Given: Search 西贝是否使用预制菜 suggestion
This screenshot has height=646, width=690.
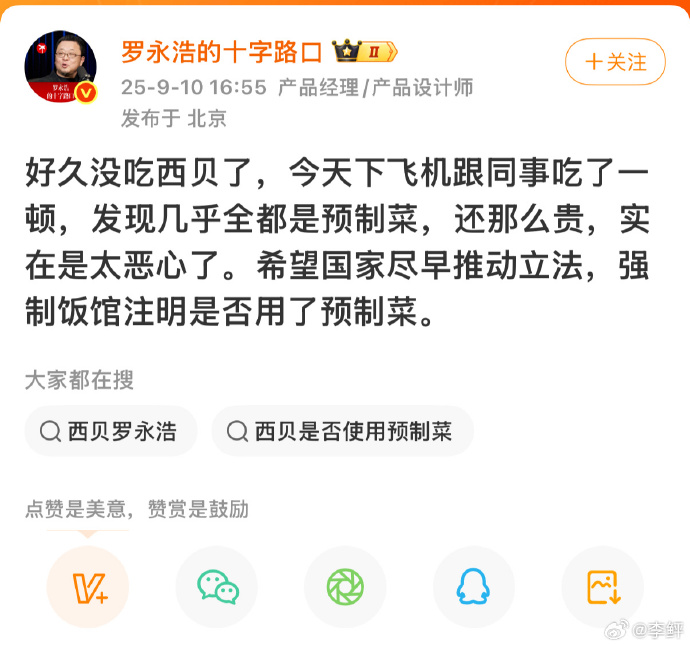Looking at the screenshot, I should tap(342, 431).
